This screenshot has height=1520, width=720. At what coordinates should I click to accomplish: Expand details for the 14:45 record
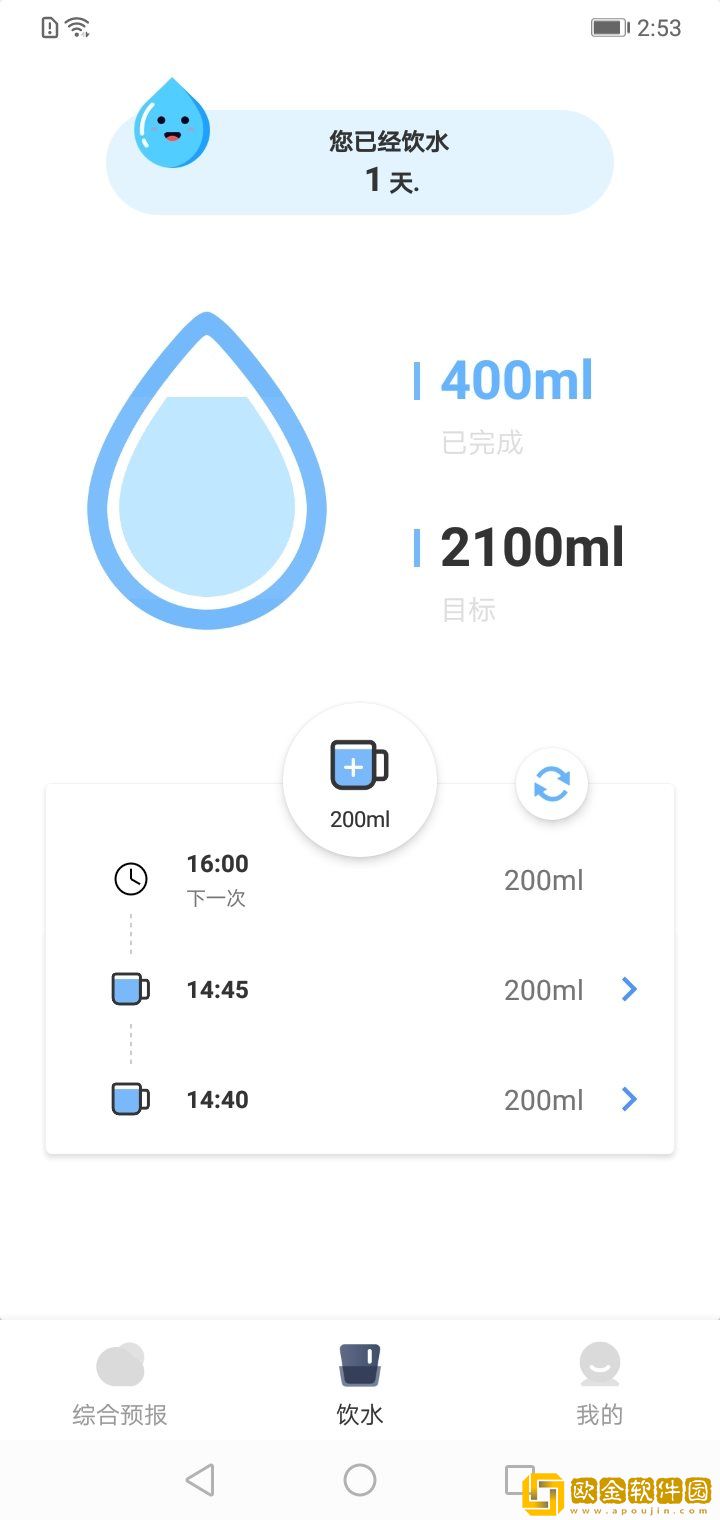point(628,989)
